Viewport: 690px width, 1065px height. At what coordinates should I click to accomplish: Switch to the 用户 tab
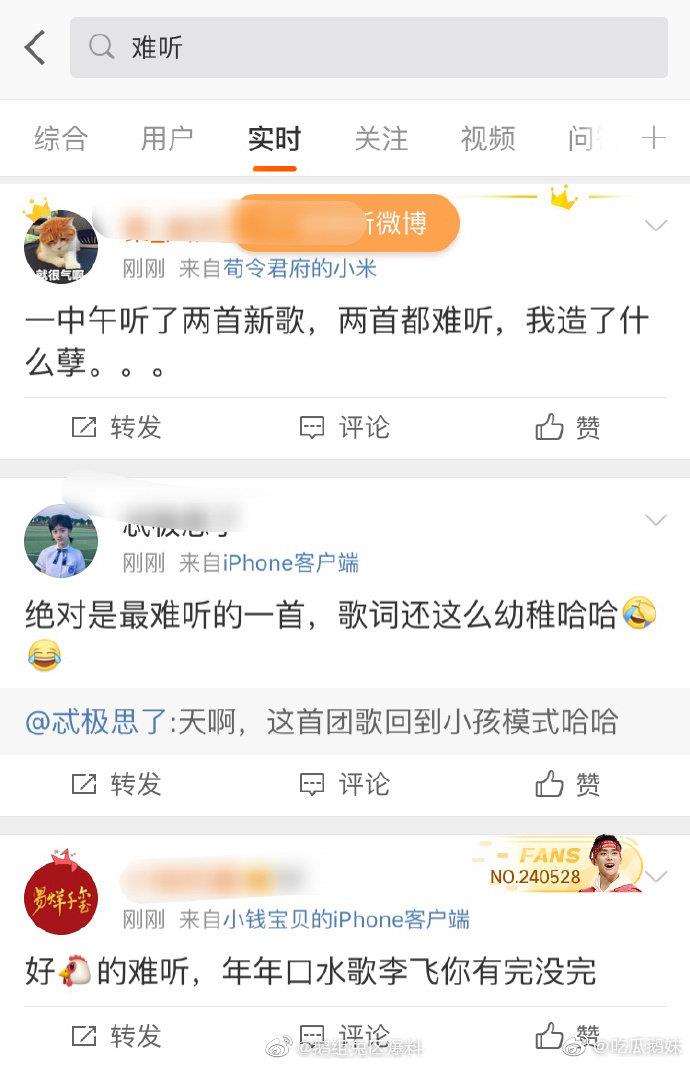(167, 138)
